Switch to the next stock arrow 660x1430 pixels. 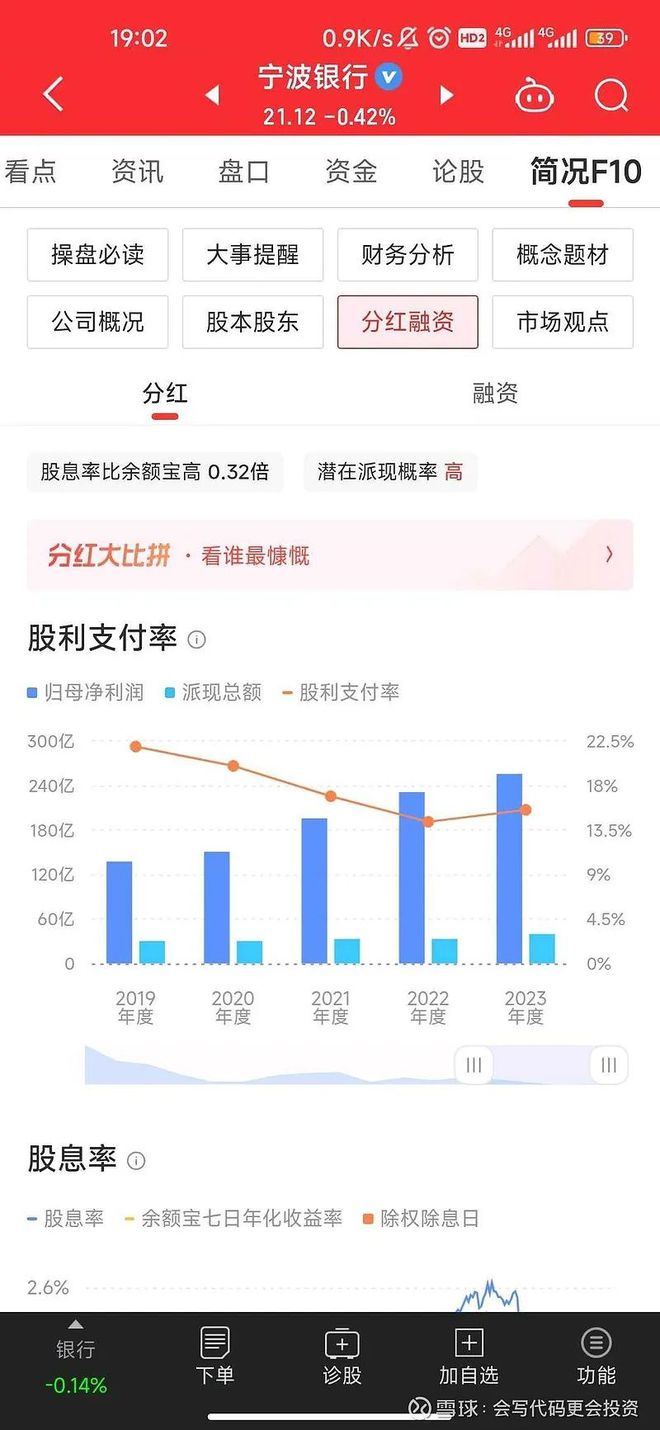[447, 95]
